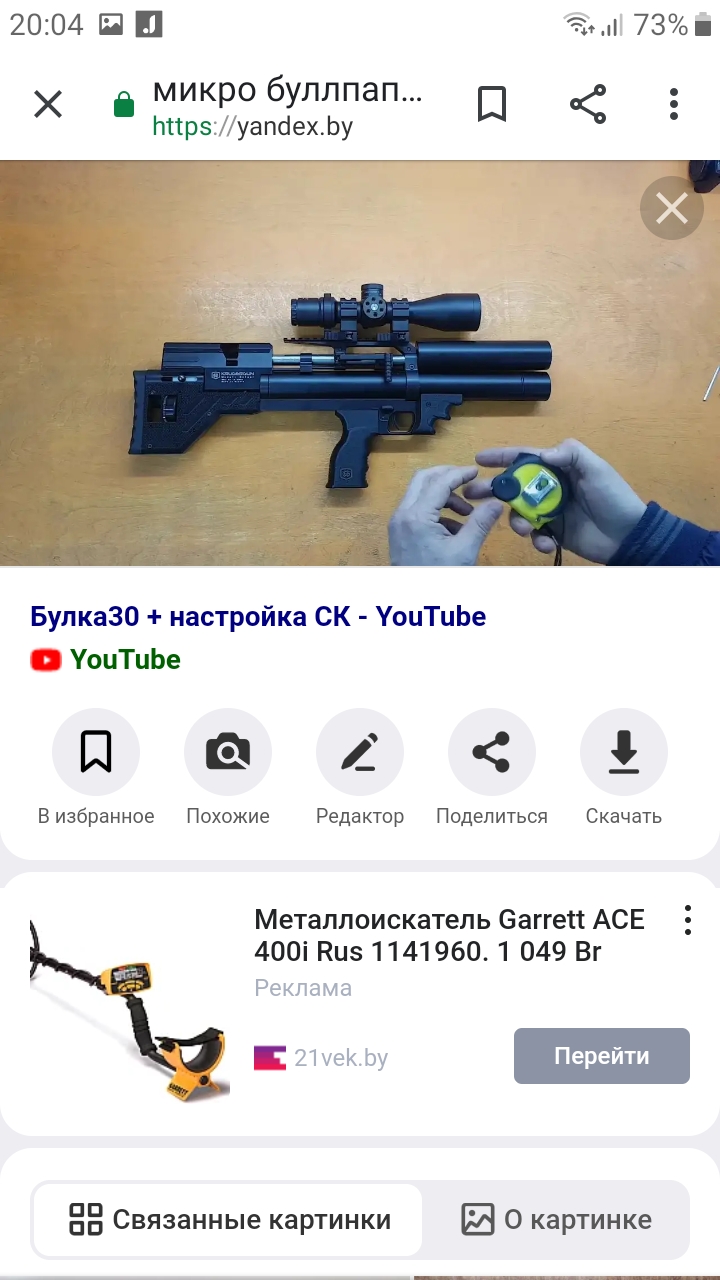Bookmark the page in the top bar

click(491, 104)
